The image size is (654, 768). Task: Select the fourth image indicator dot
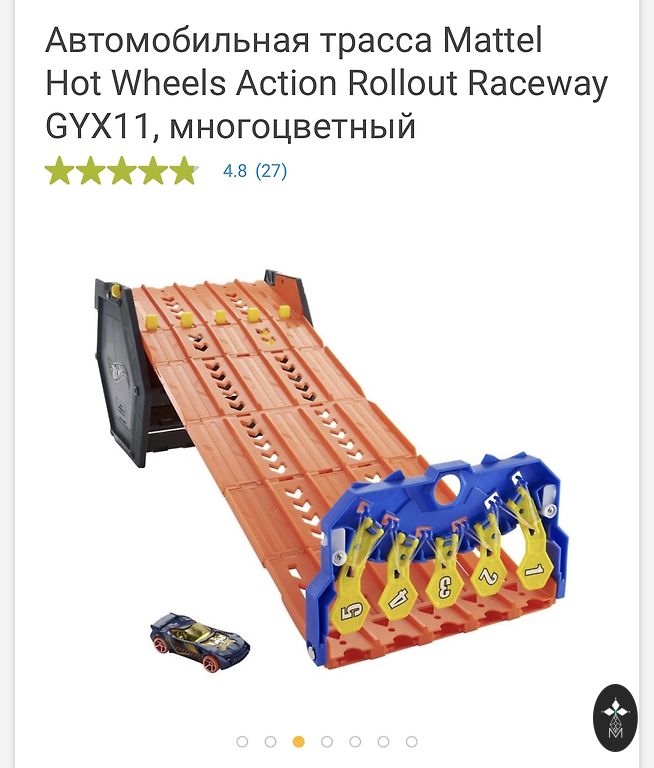coord(327,742)
